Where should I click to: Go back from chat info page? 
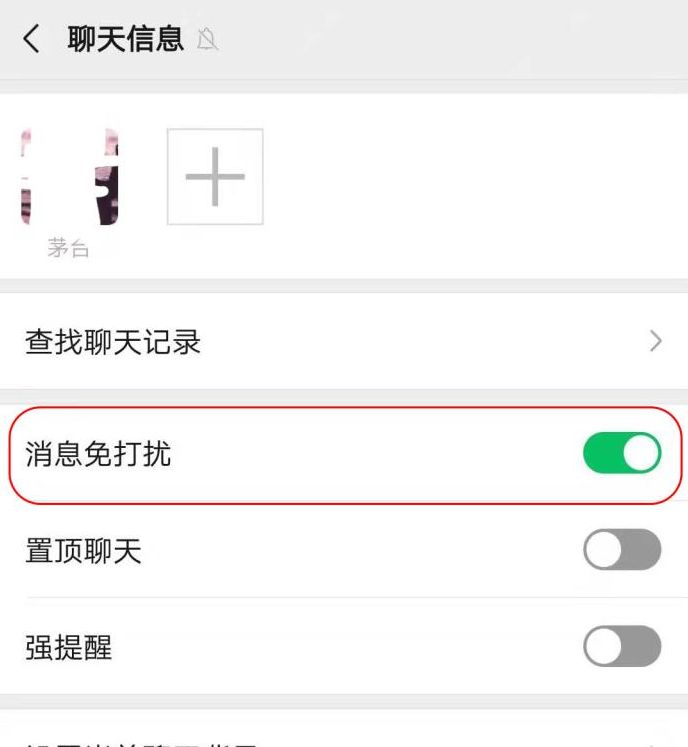coord(32,39)
